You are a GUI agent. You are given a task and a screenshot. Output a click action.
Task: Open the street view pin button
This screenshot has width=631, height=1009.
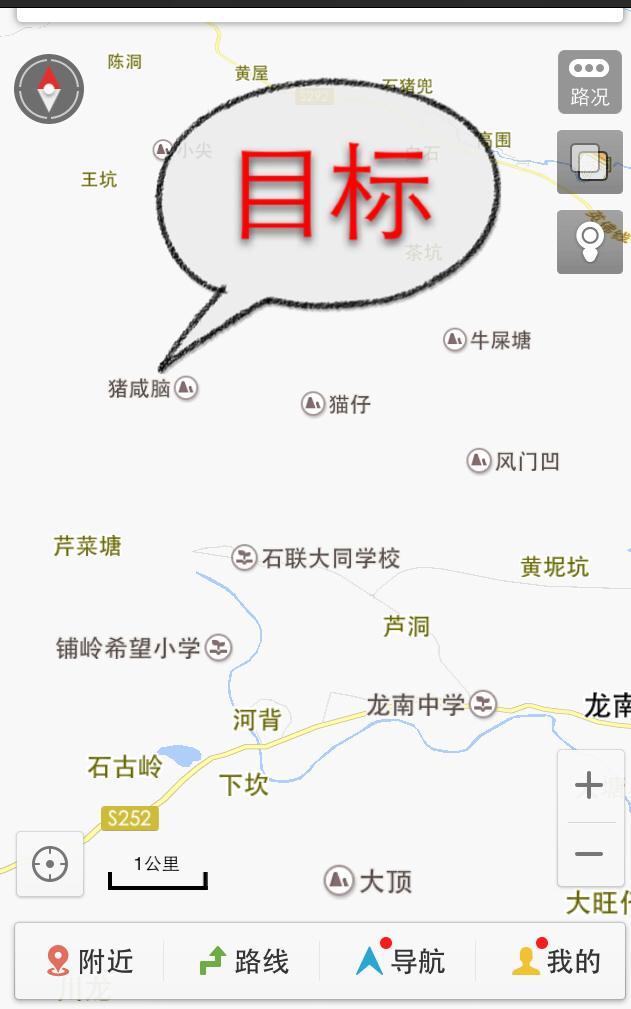589,241
